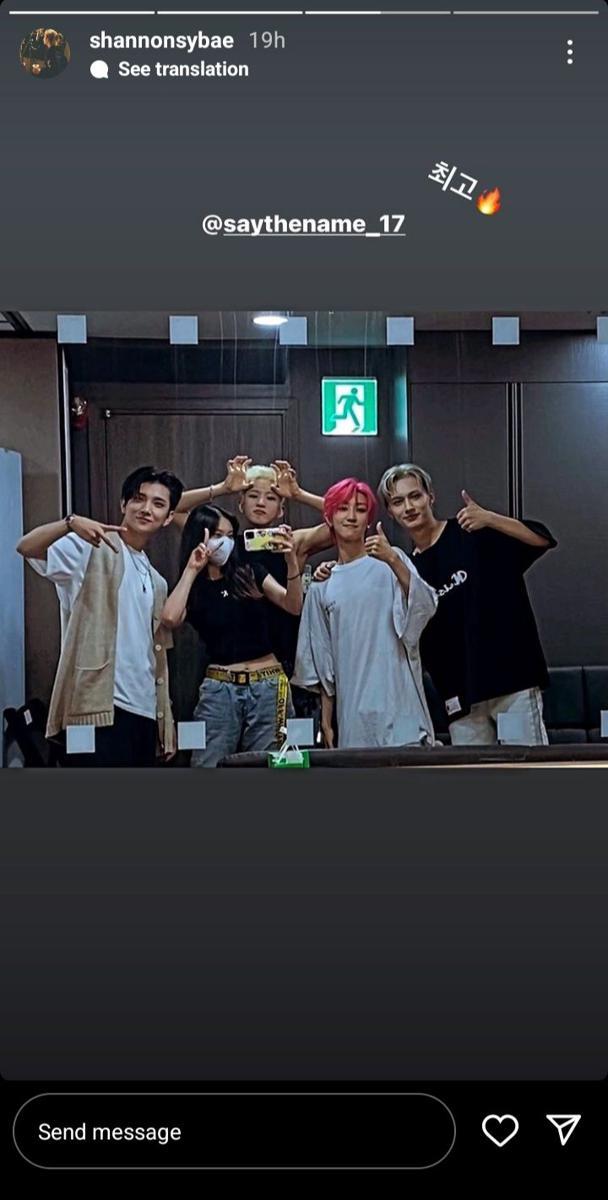This screenshot has height=1200, width=608.
Task: Tap See translation
Action: (x=182, y=69)
